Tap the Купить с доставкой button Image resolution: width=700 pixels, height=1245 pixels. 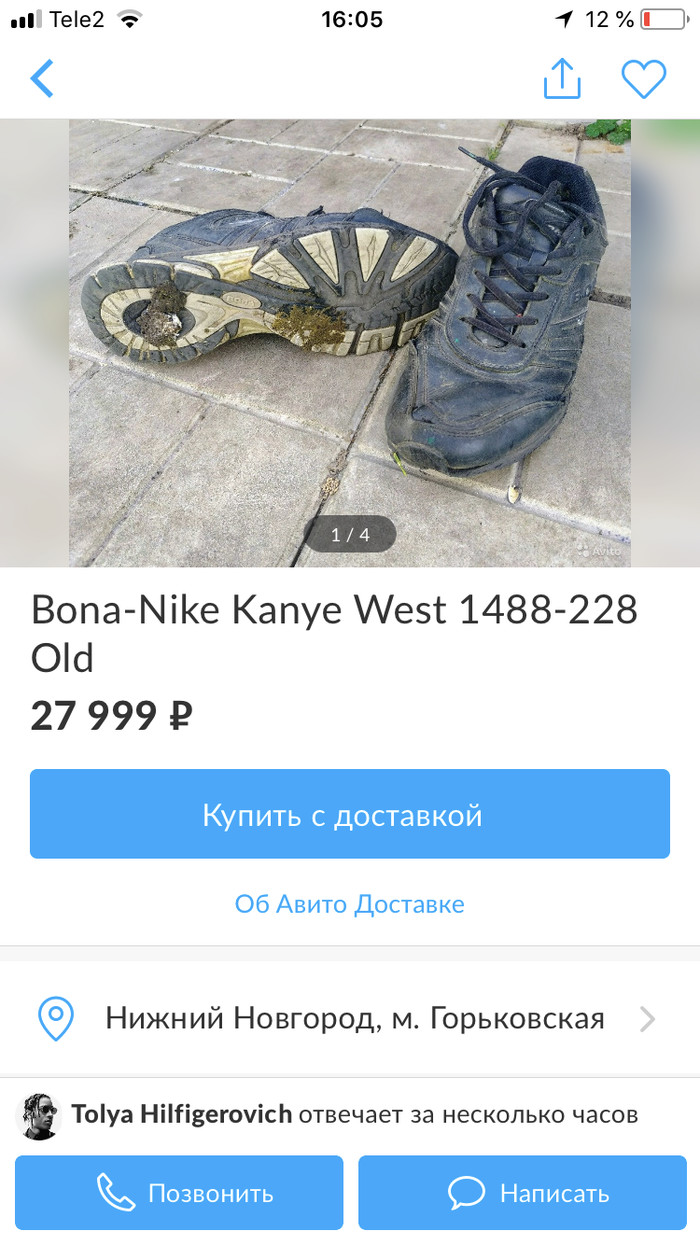coord(349,814)
